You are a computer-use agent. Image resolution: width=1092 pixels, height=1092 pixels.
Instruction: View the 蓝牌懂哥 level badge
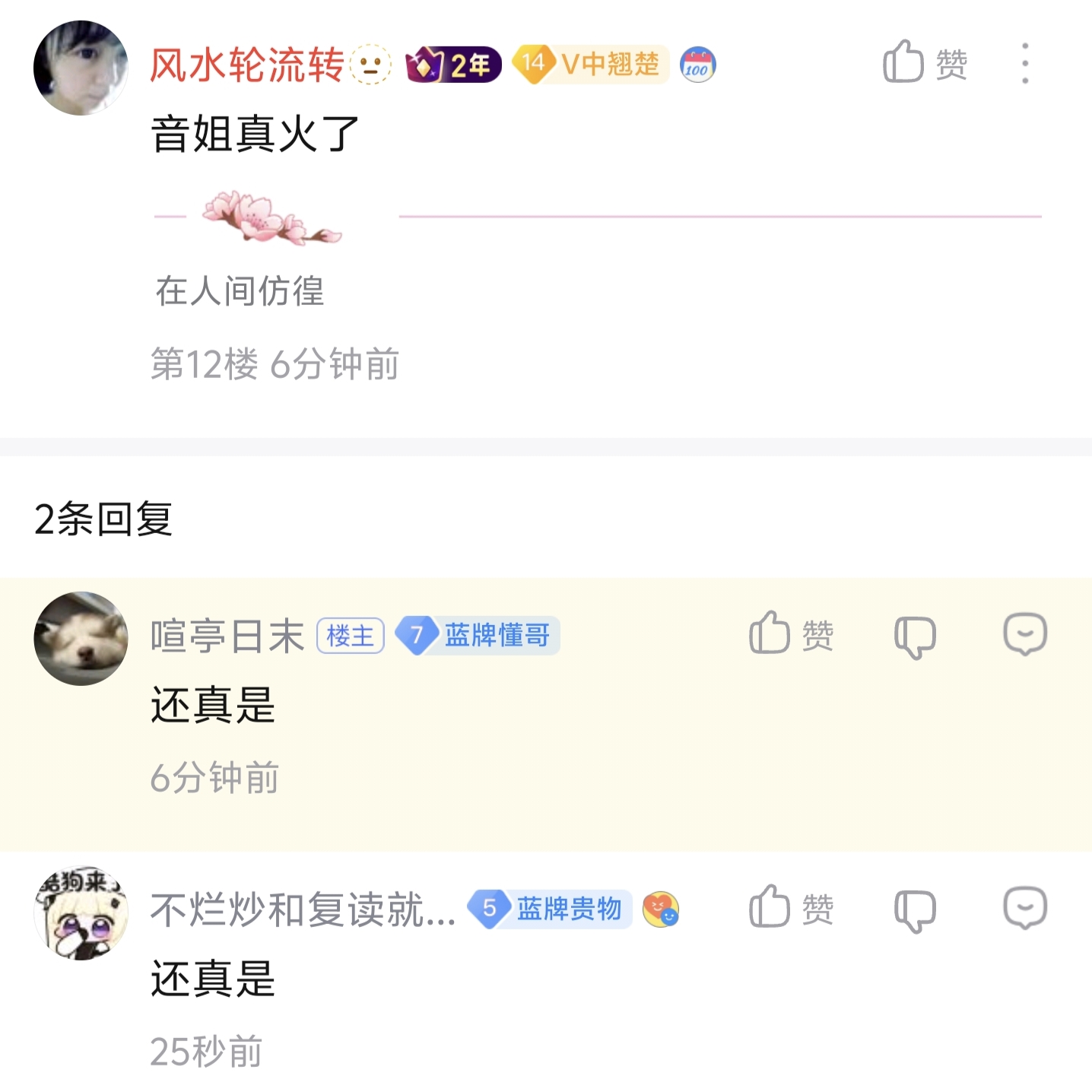tap(478, 635)
